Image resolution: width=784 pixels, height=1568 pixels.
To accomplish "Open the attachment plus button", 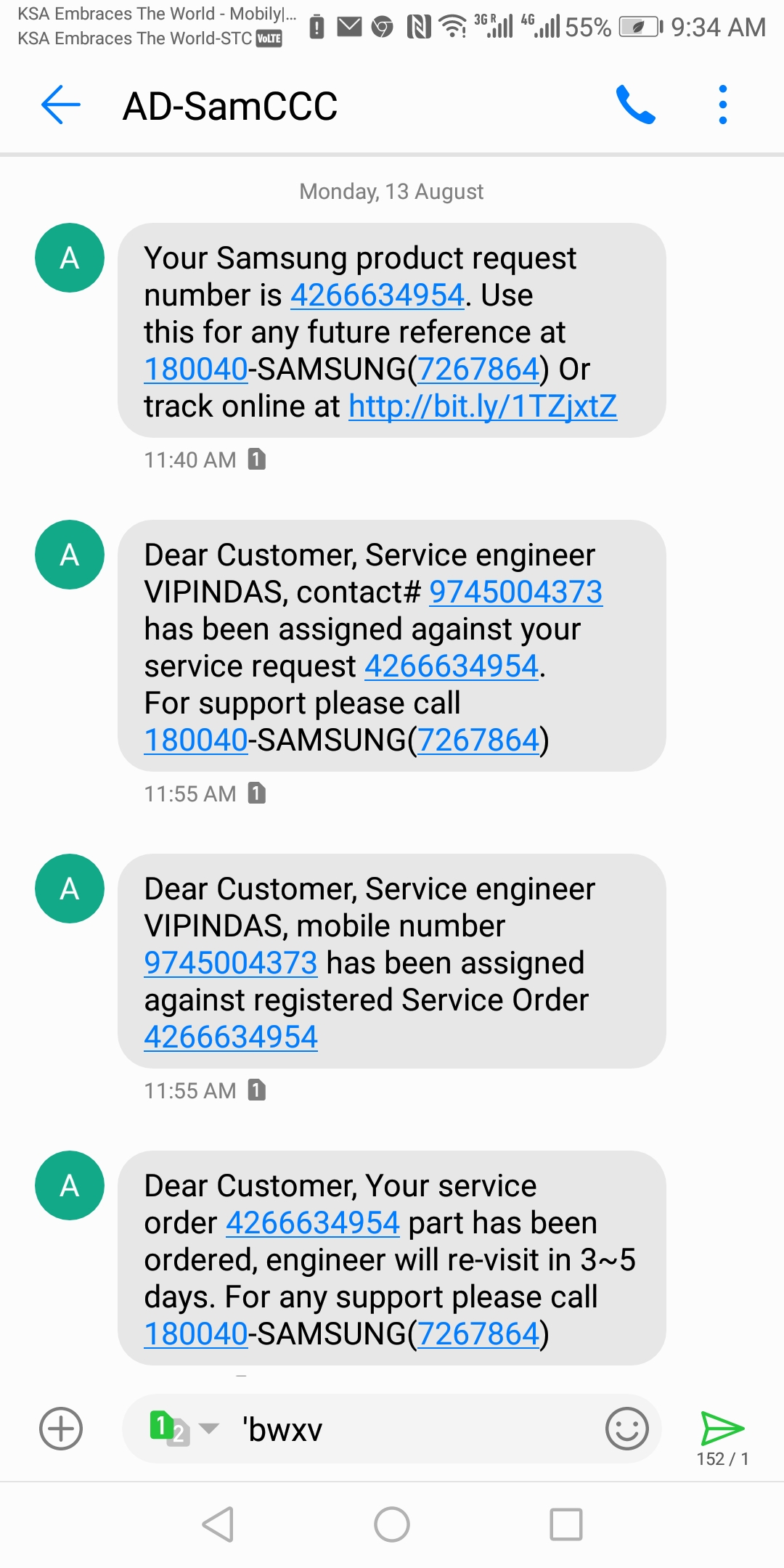I will 61,1429.
